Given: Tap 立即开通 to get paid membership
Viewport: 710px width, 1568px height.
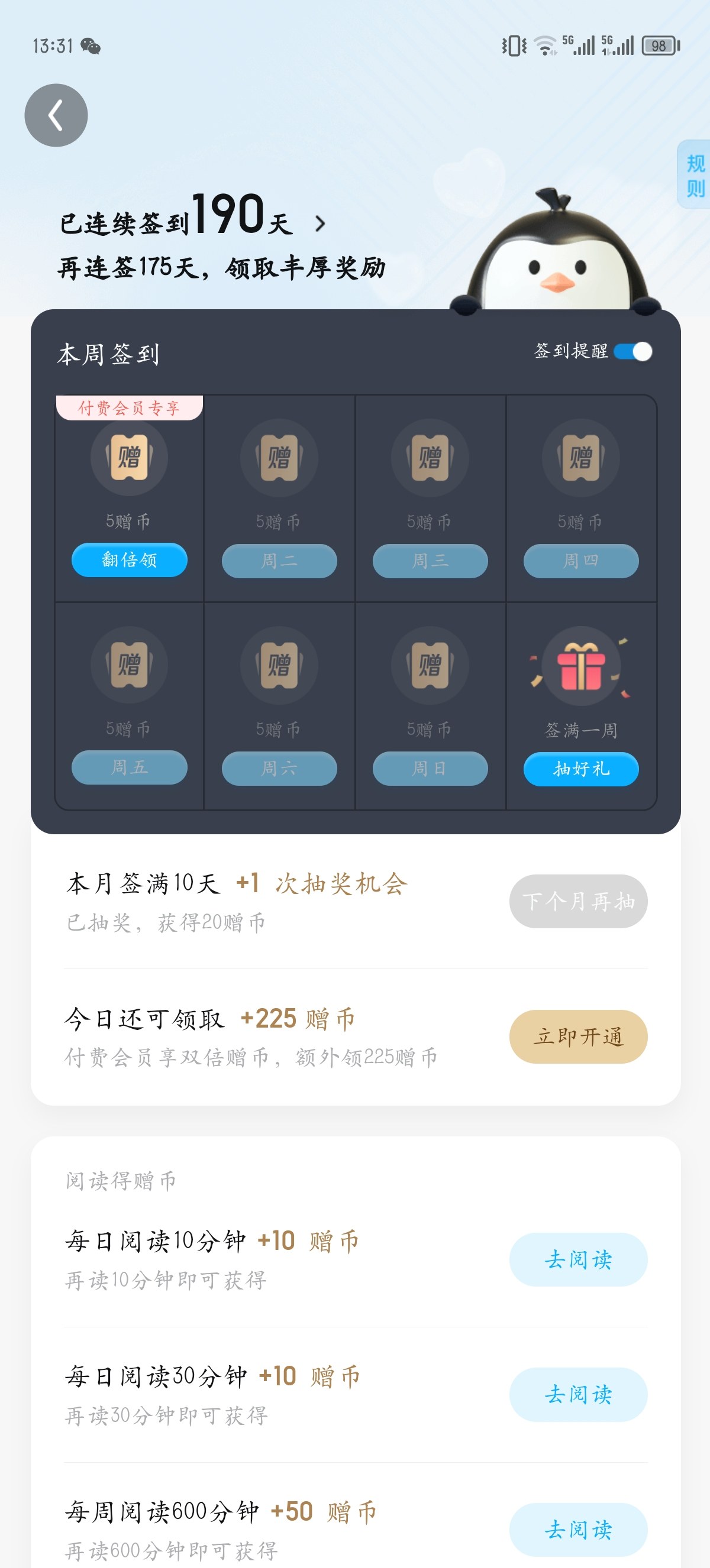Looking at the screenshot, I should coord(578,1036).
